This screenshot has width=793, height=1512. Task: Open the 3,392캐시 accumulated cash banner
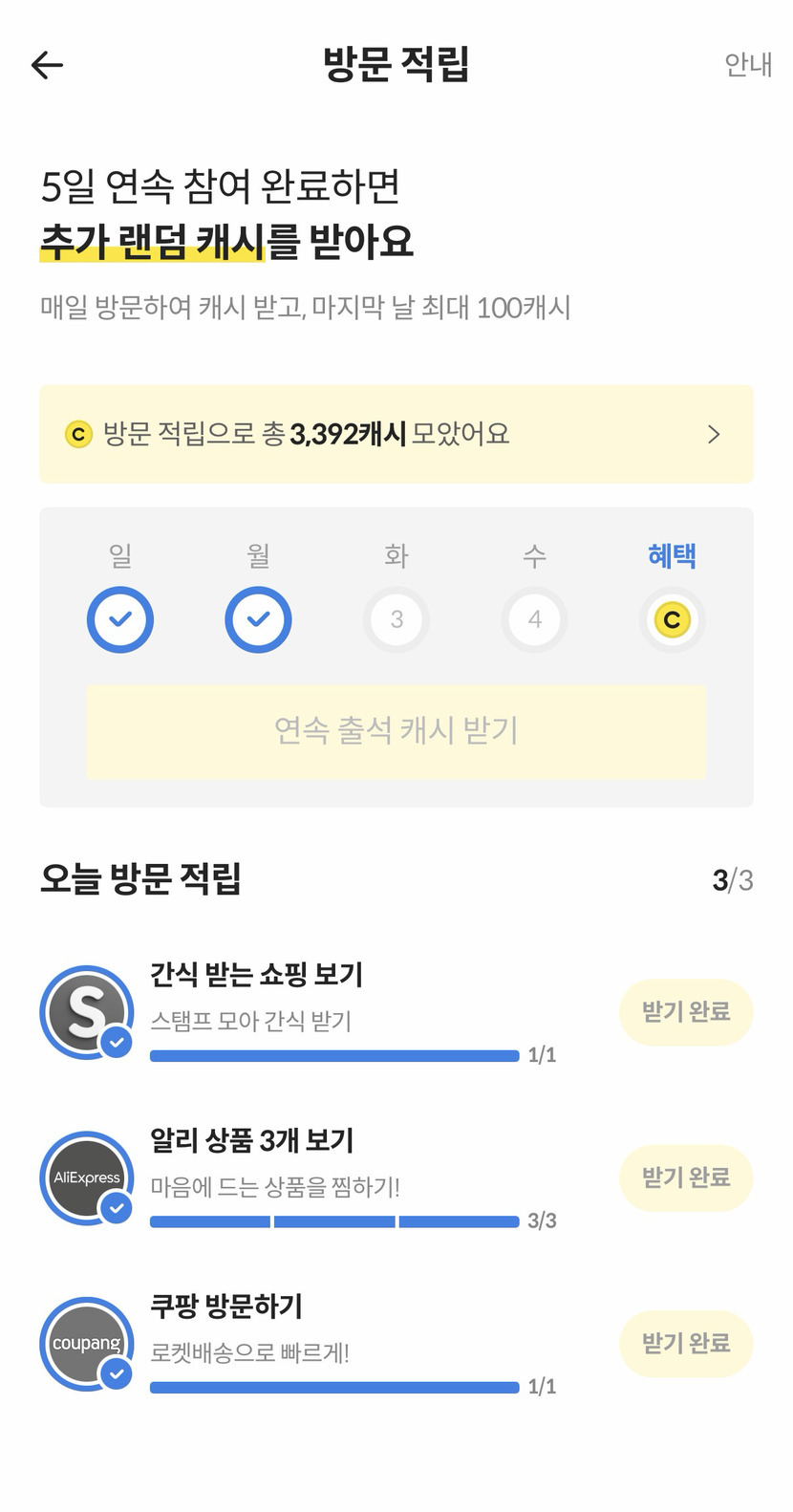(396, 435)
